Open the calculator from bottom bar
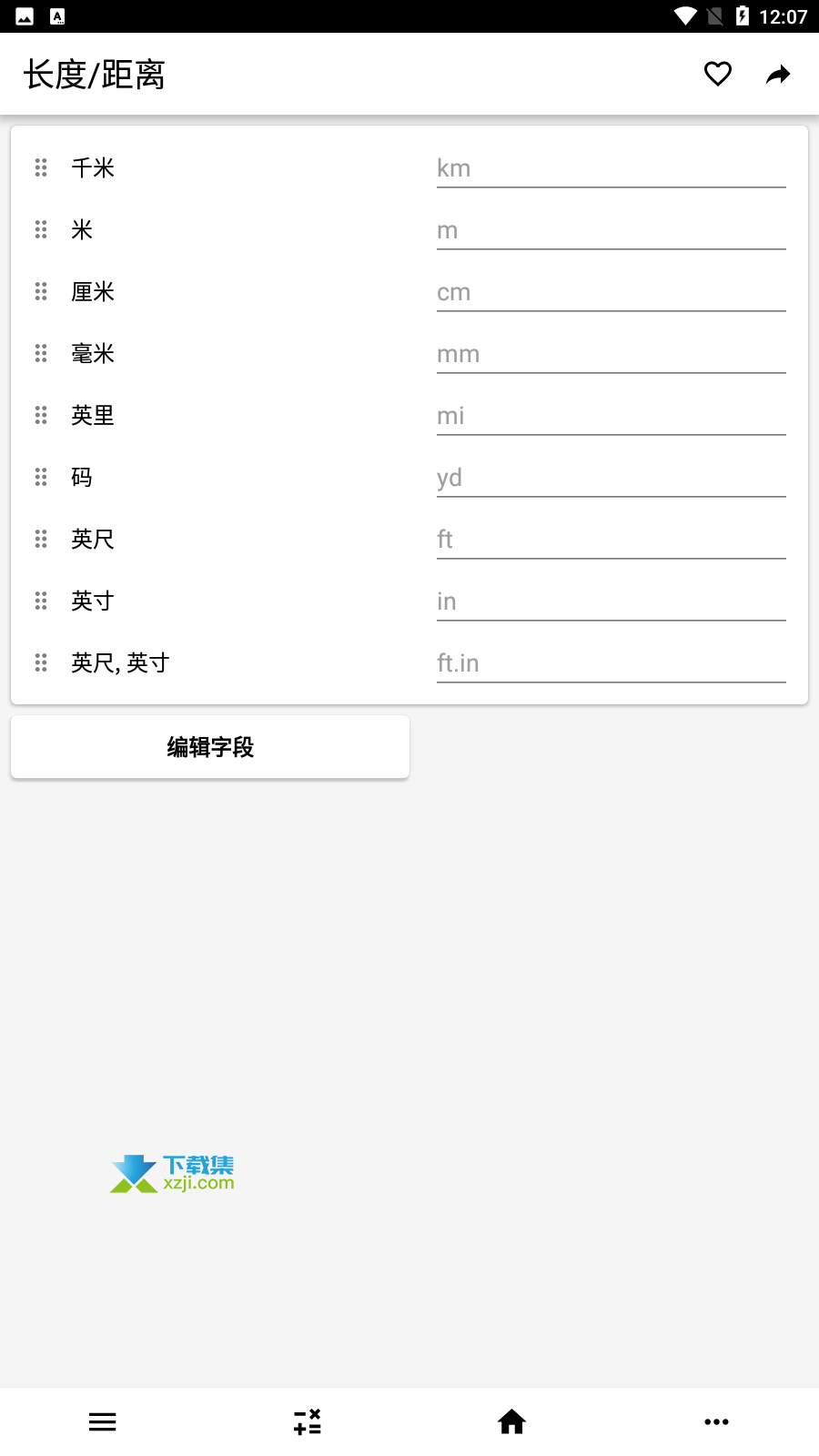The width and height of the screenshot is (819, 1456). (308, 1421)
